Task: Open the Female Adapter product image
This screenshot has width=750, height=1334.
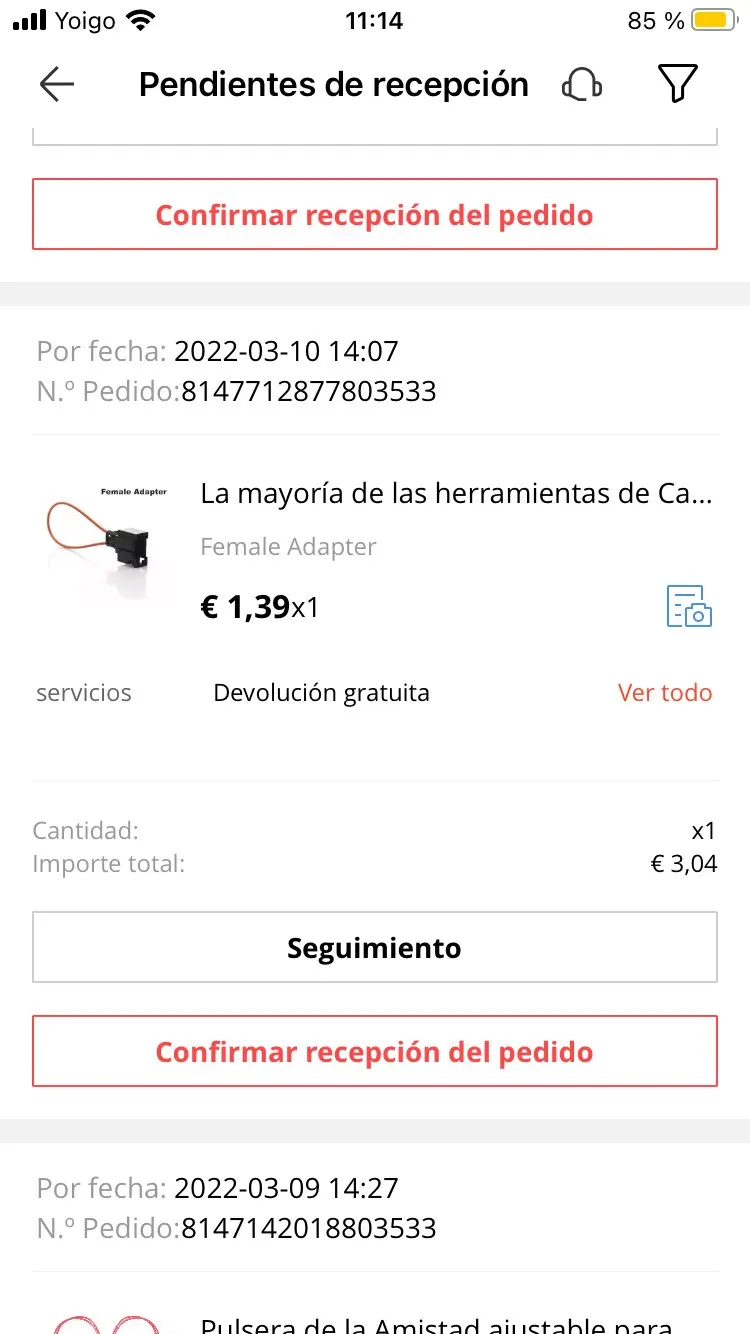Action: click(107, 538)
